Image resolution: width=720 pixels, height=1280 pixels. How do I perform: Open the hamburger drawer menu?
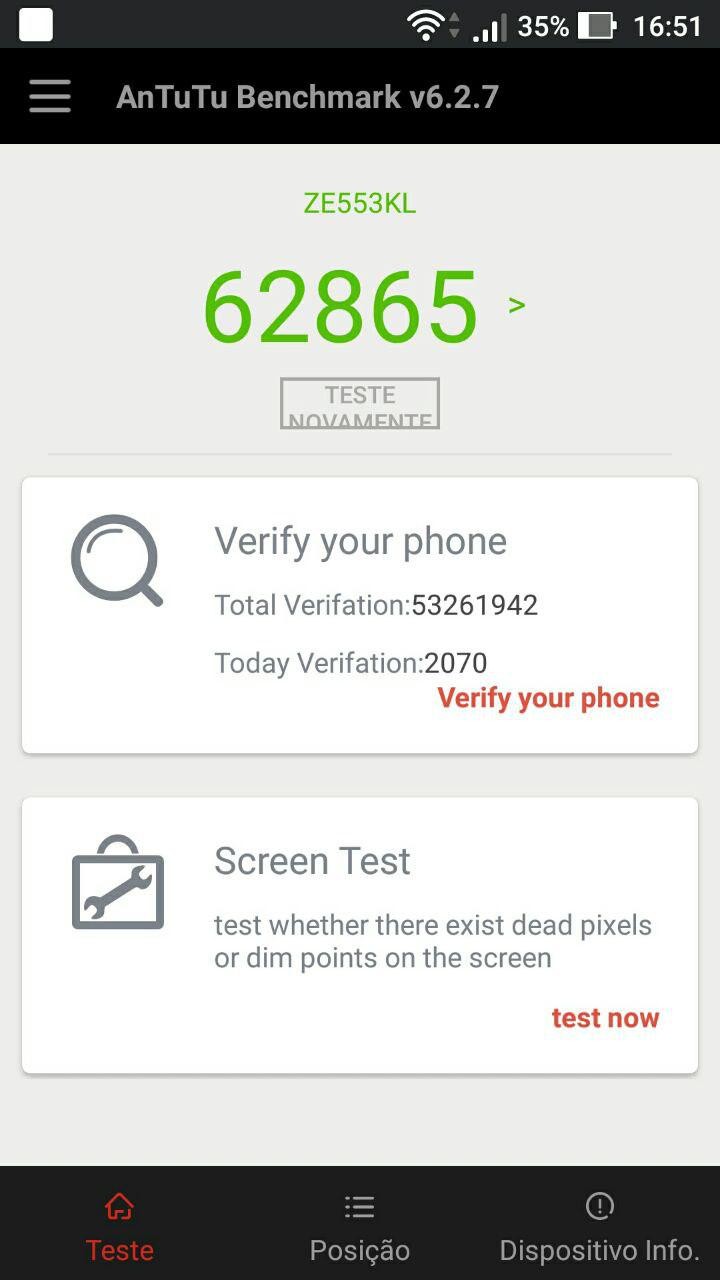[49, 97]
